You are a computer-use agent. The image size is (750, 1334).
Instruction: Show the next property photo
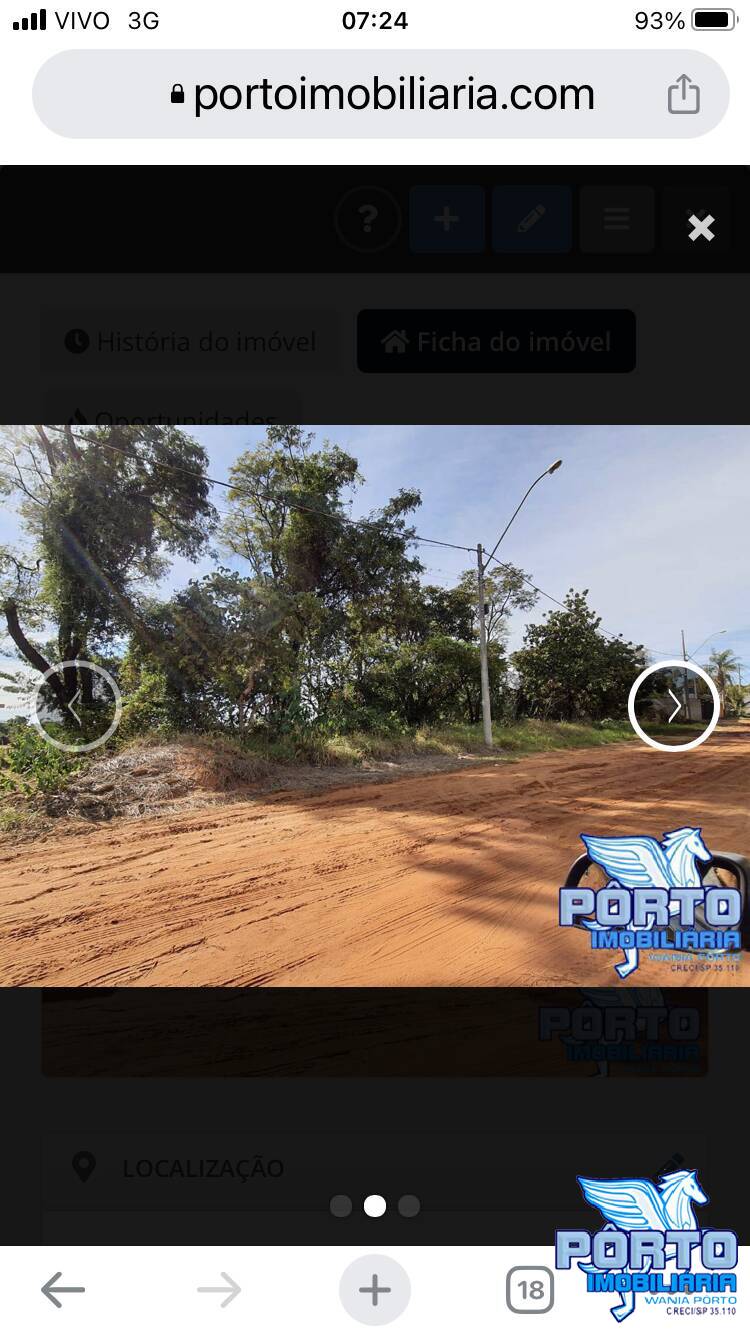[674, 706]
